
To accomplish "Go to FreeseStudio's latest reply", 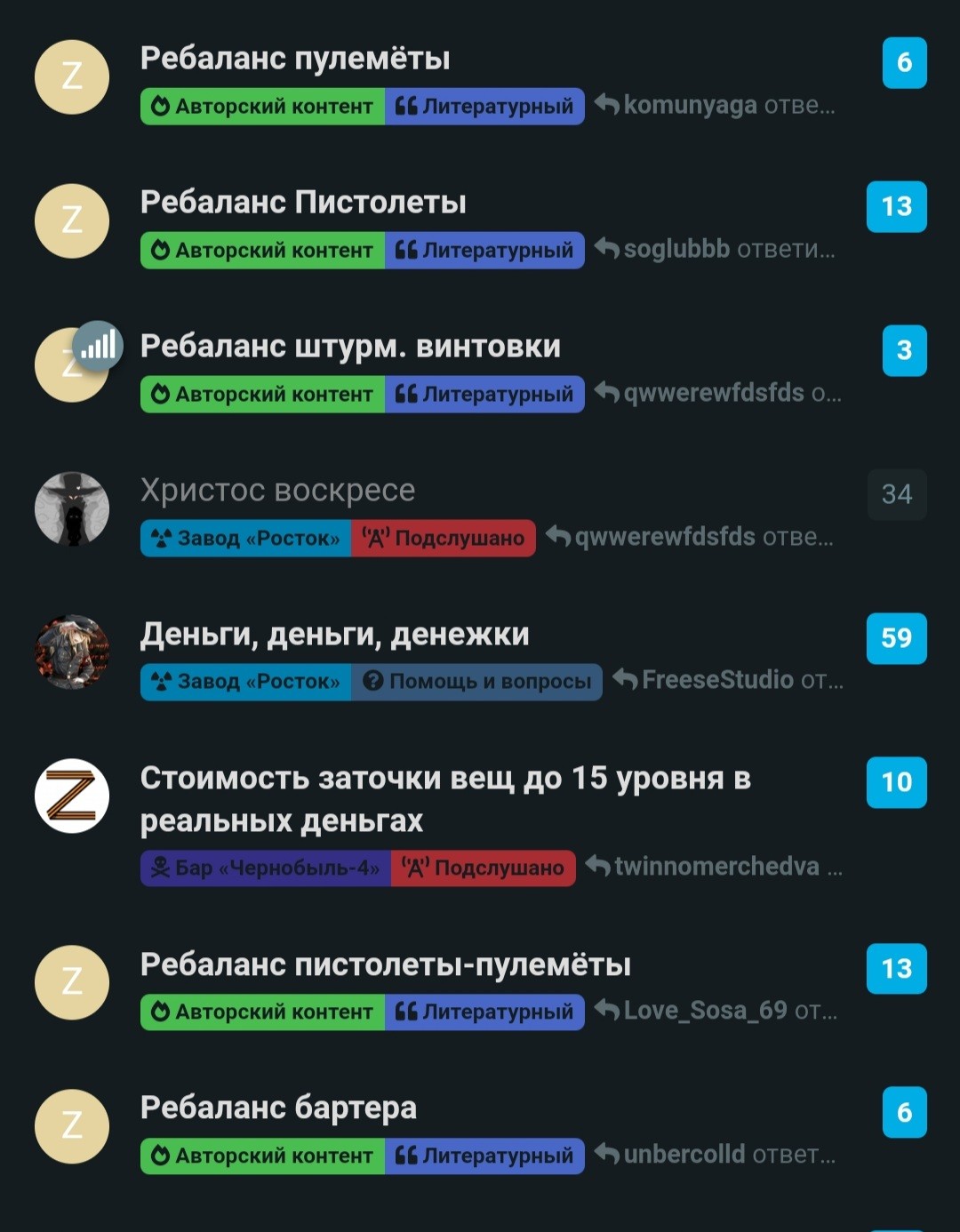I will tap(727, 681).
